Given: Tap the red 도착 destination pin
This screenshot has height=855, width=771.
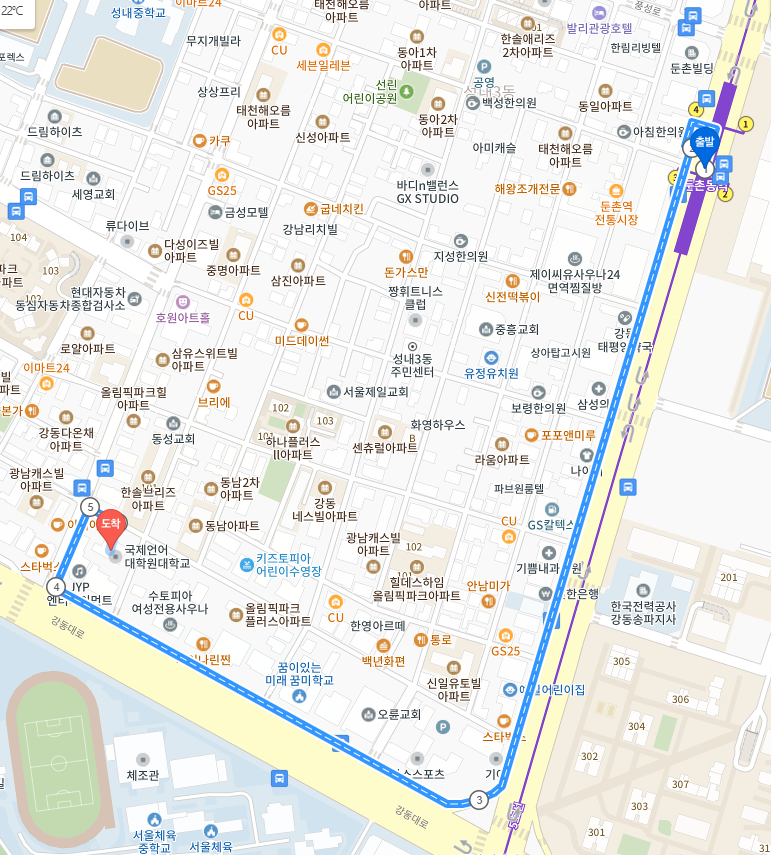Looking at the screenshot, I should pyautogui.click(x=110, y=527).
